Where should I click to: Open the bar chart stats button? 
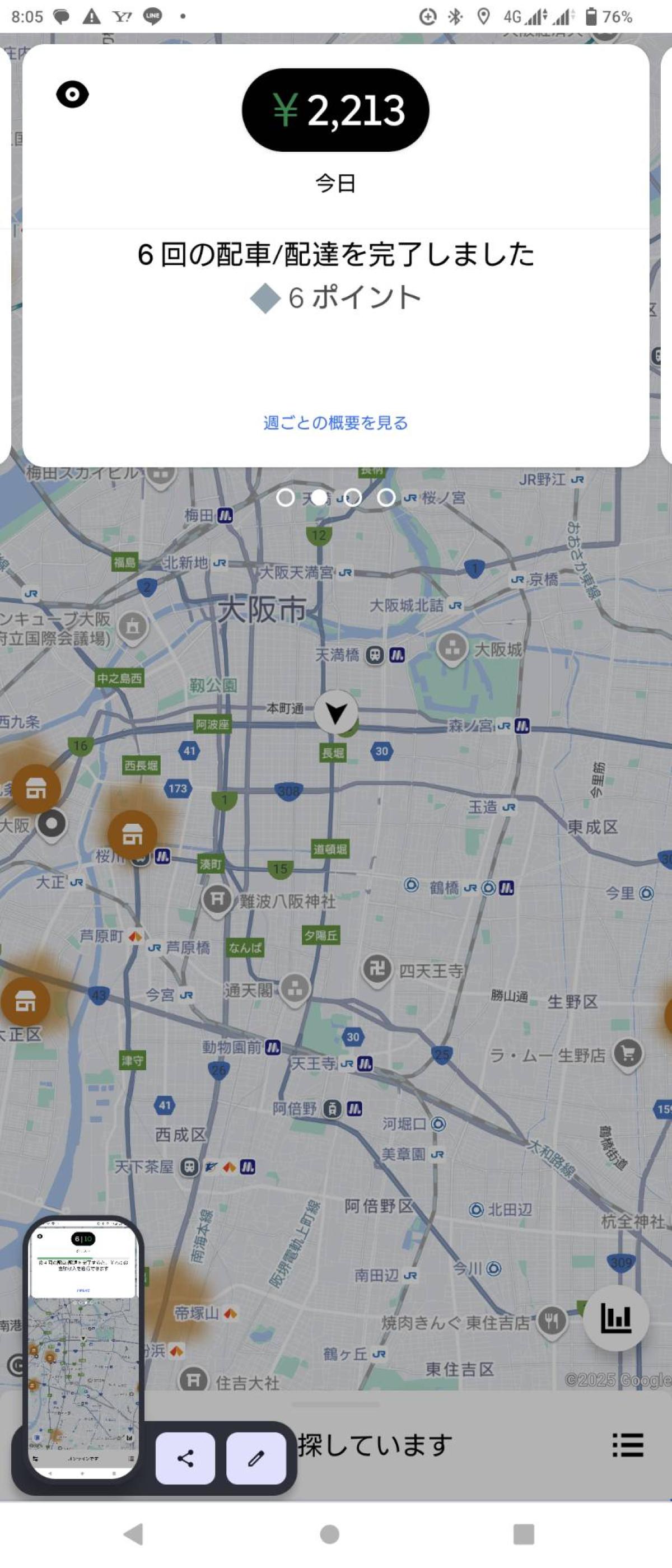[x=615, y=1318]
